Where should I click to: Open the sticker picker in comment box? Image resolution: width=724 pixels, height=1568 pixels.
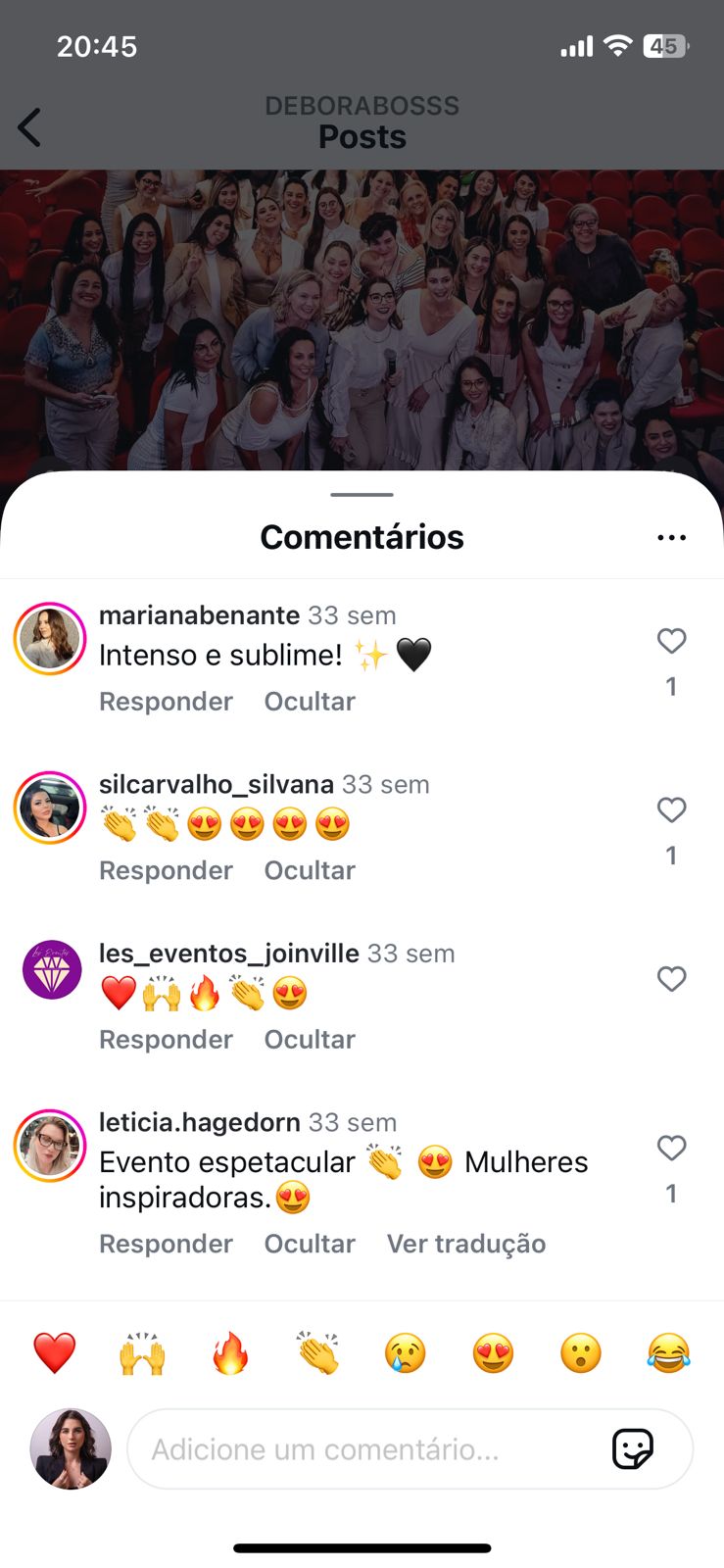[x=633, y=1449]
